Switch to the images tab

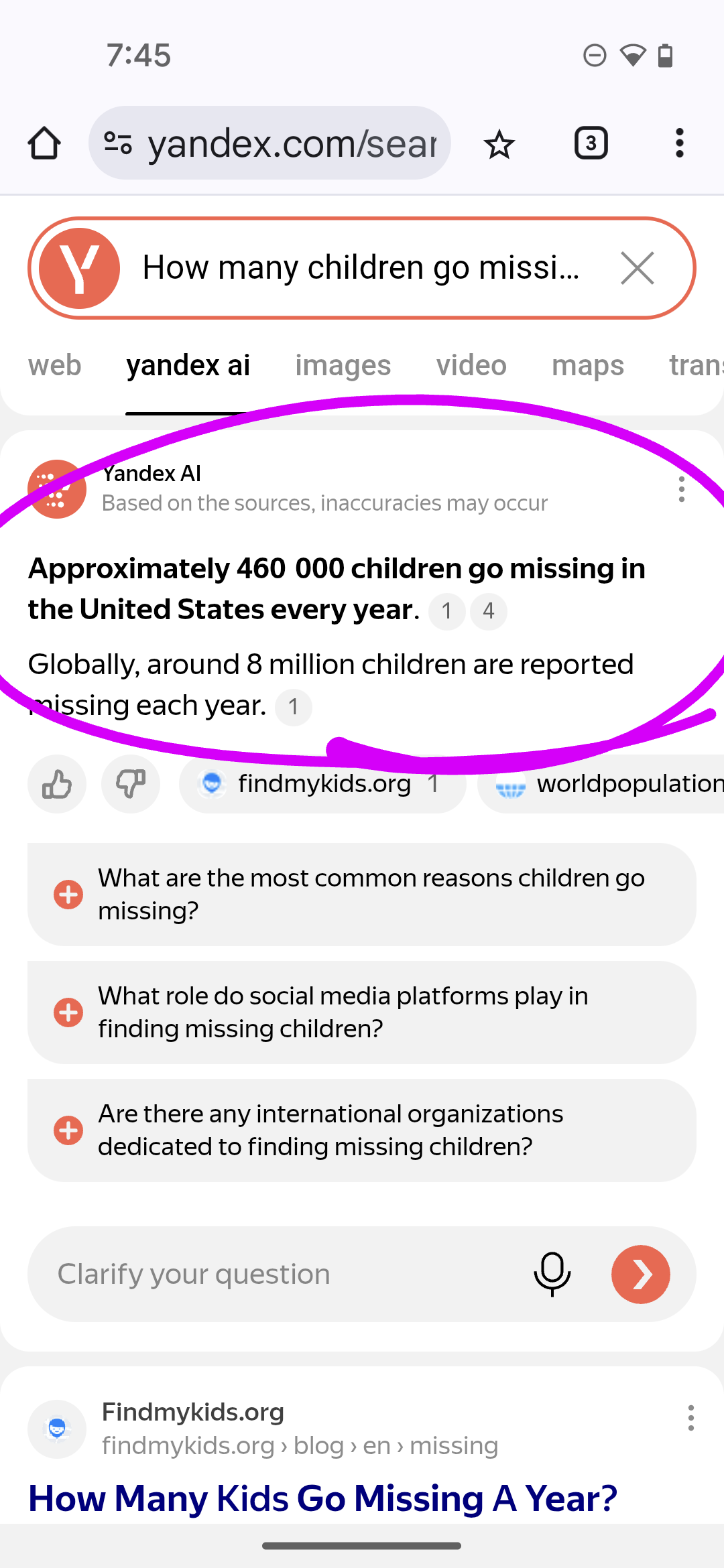[x=343, y=366]
